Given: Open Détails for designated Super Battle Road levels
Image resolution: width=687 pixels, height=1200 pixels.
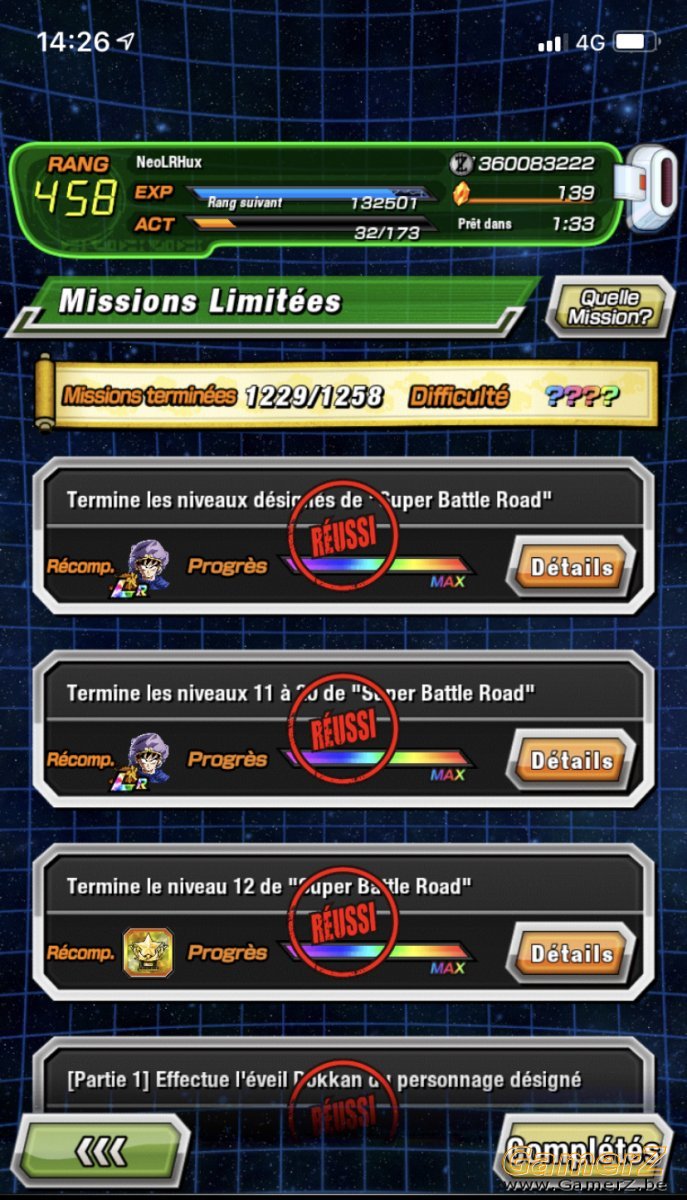Looking at the screenshot, I should pos(571,567).
